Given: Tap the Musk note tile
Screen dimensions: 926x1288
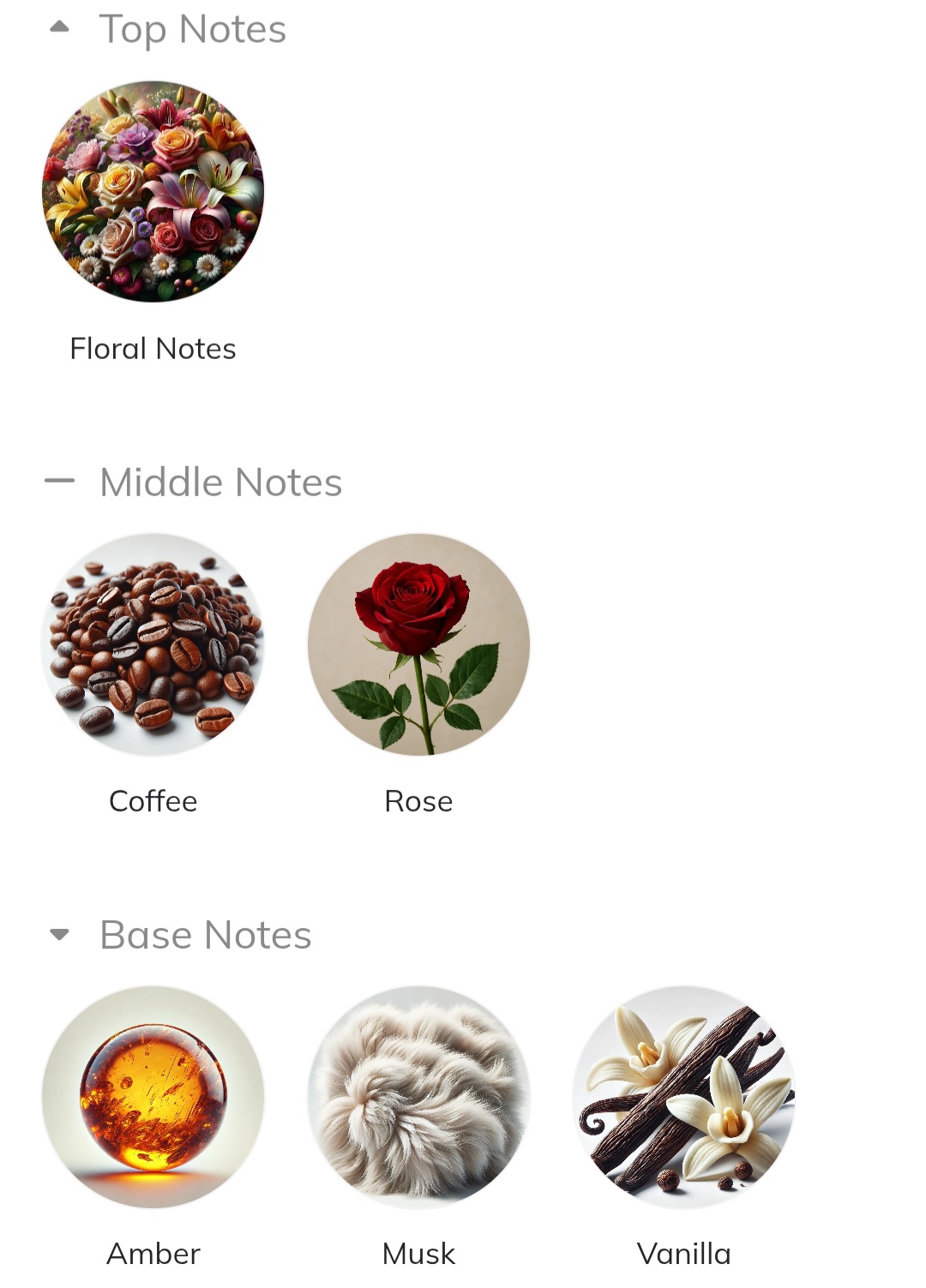Looking at the screenshot, I should click(418, 1097).
